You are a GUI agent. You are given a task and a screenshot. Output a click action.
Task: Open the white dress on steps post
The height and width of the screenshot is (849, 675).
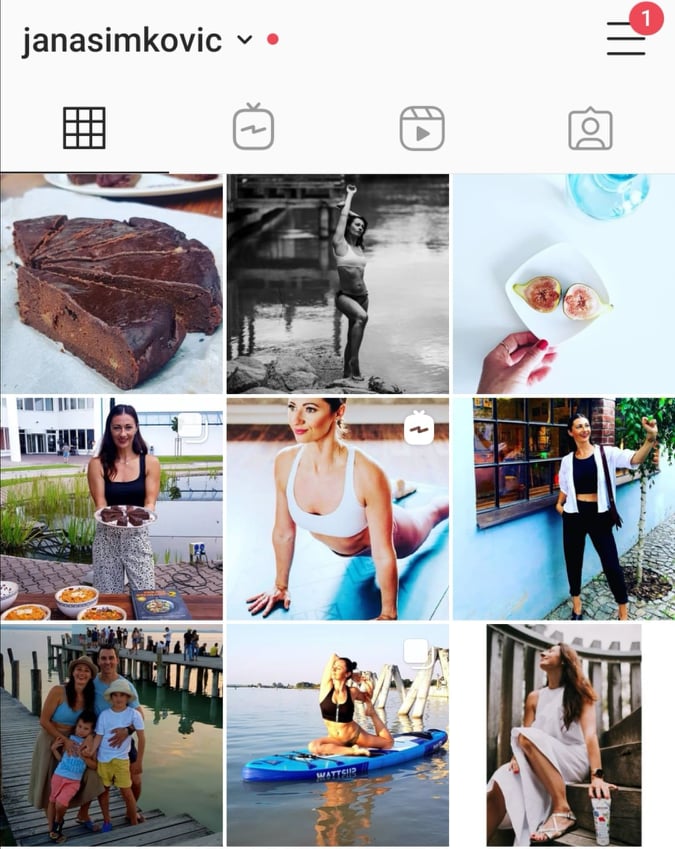(x=563, y=735)
